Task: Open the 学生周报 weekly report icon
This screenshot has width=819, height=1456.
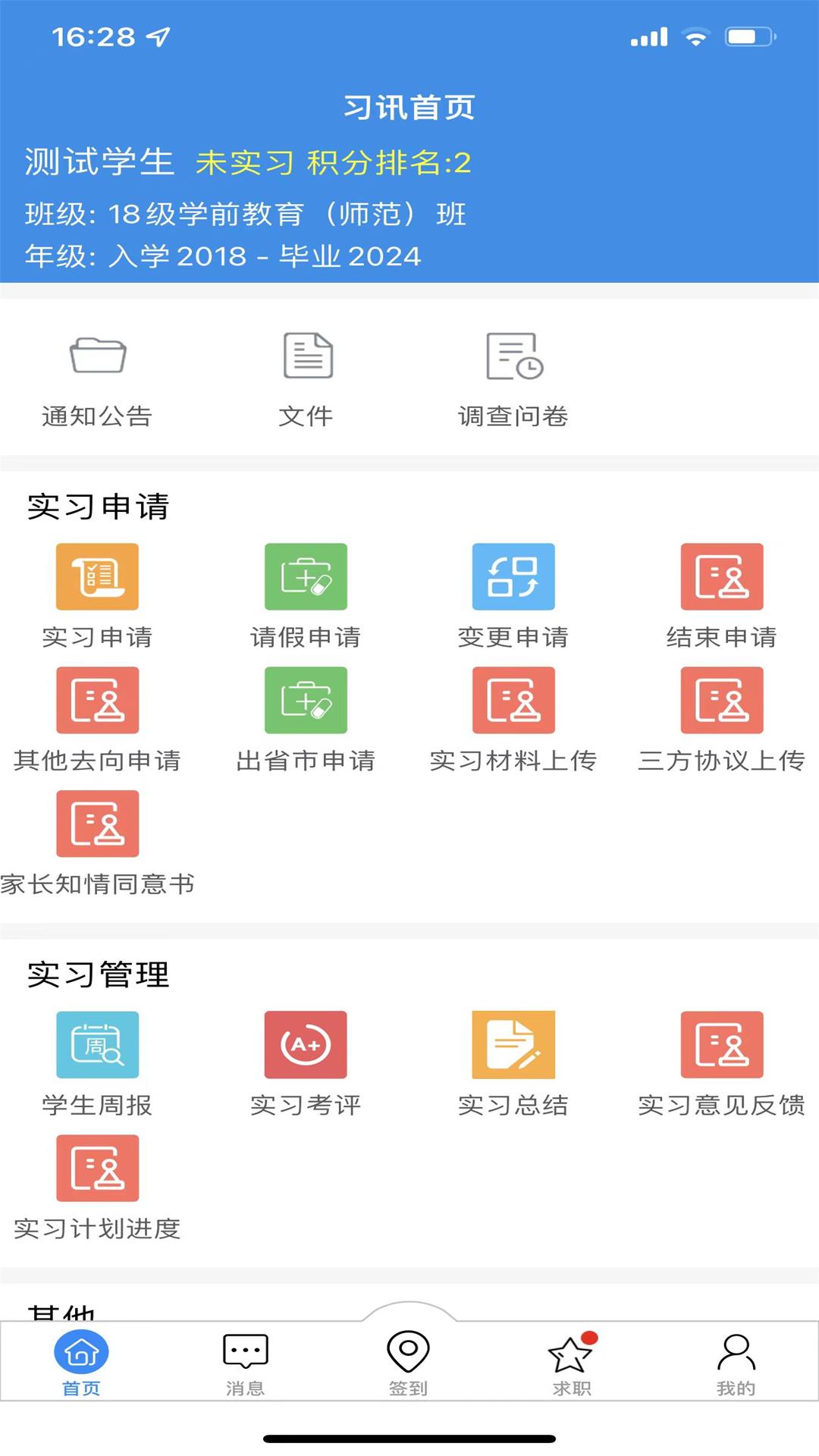Action: tap(97, 1044)
